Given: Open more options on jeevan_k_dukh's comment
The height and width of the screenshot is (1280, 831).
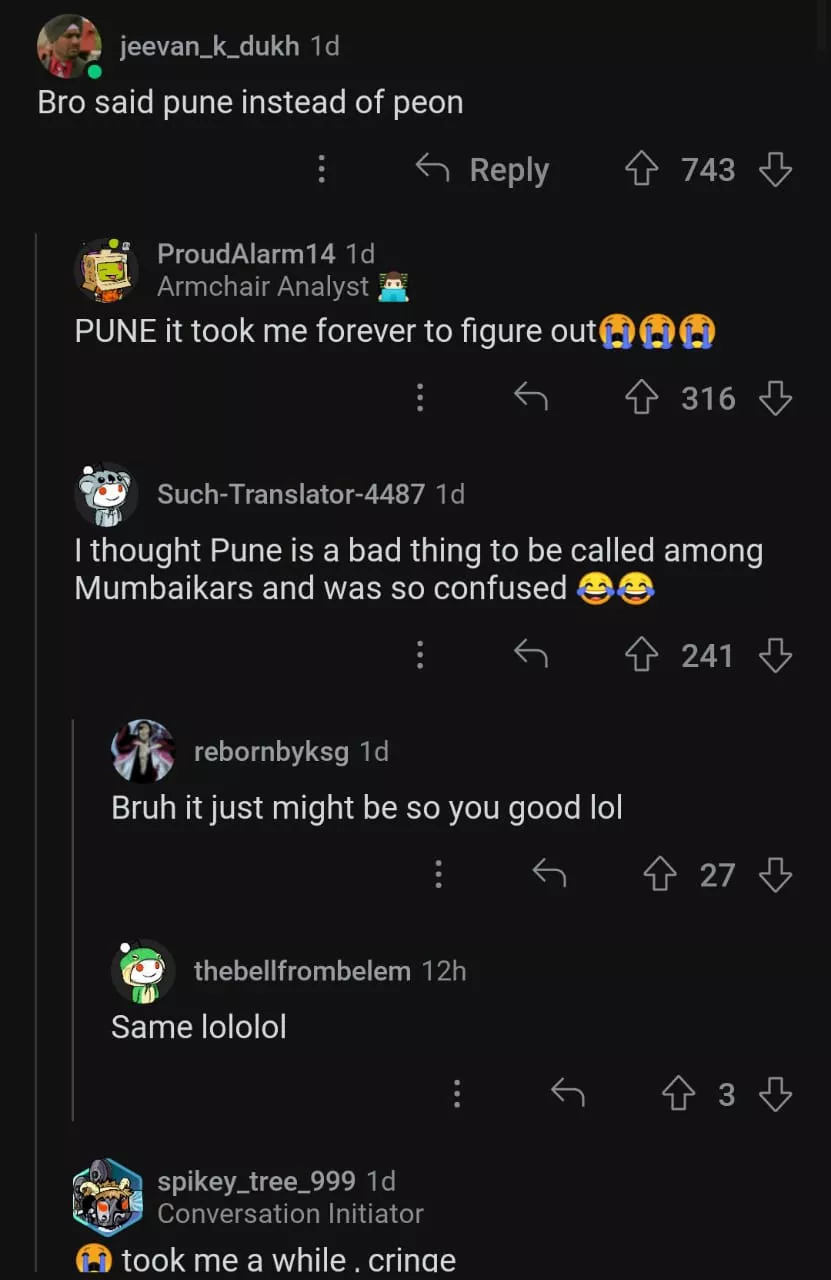Looking at the screenshot, I should point(321,170).
